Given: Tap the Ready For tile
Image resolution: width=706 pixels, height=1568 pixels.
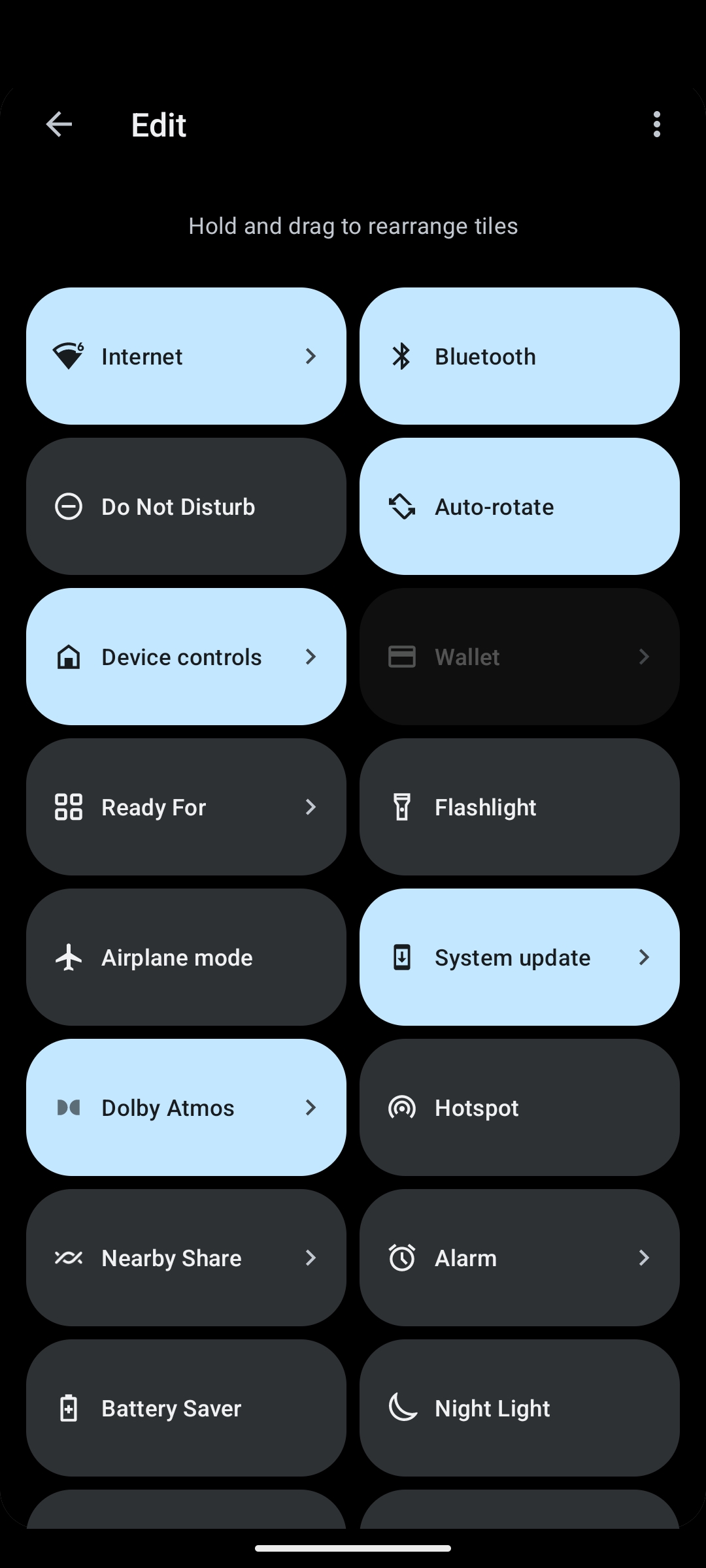Looking at the screenshot, I should coord(186,807).
